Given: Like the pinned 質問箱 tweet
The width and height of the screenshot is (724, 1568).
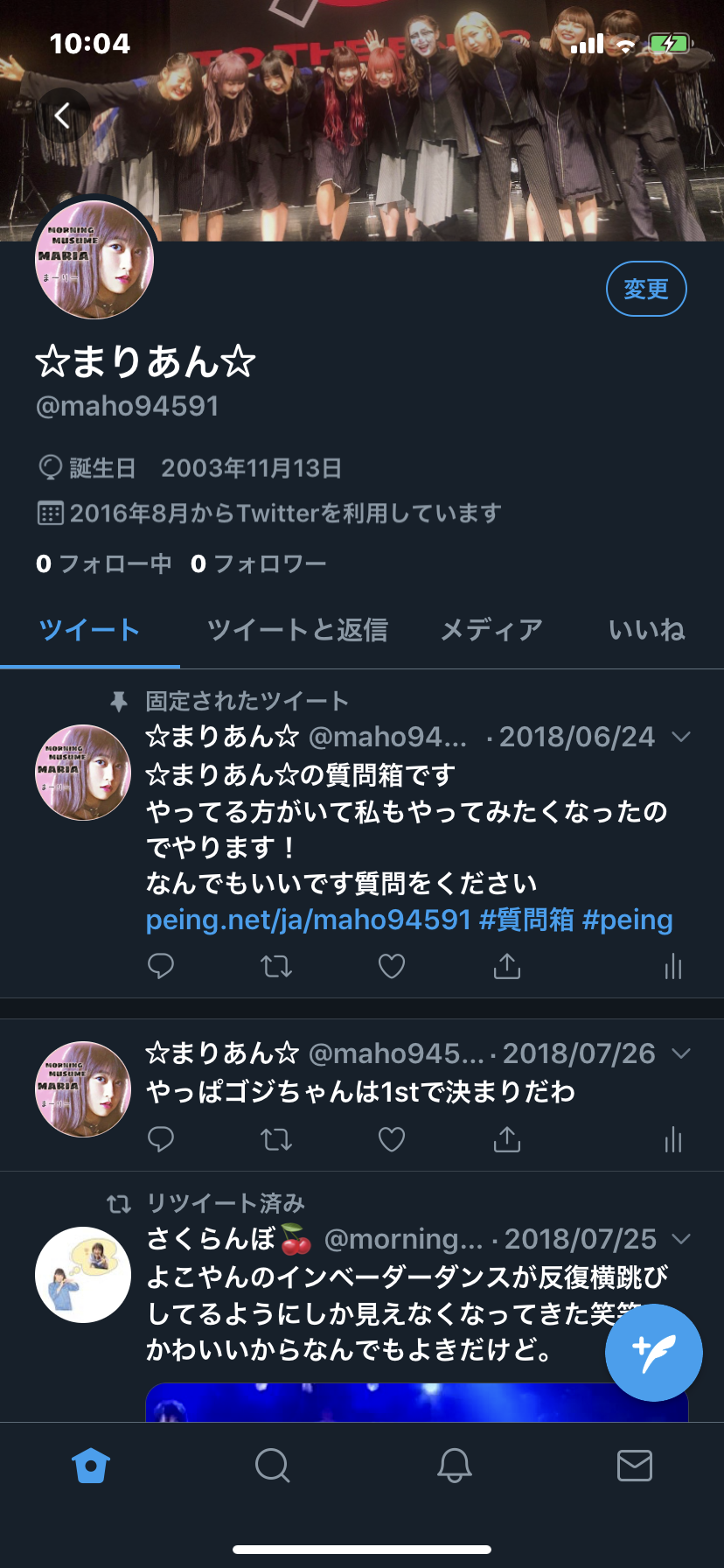Looking at the screenshot, I should [x=391, y=966].
